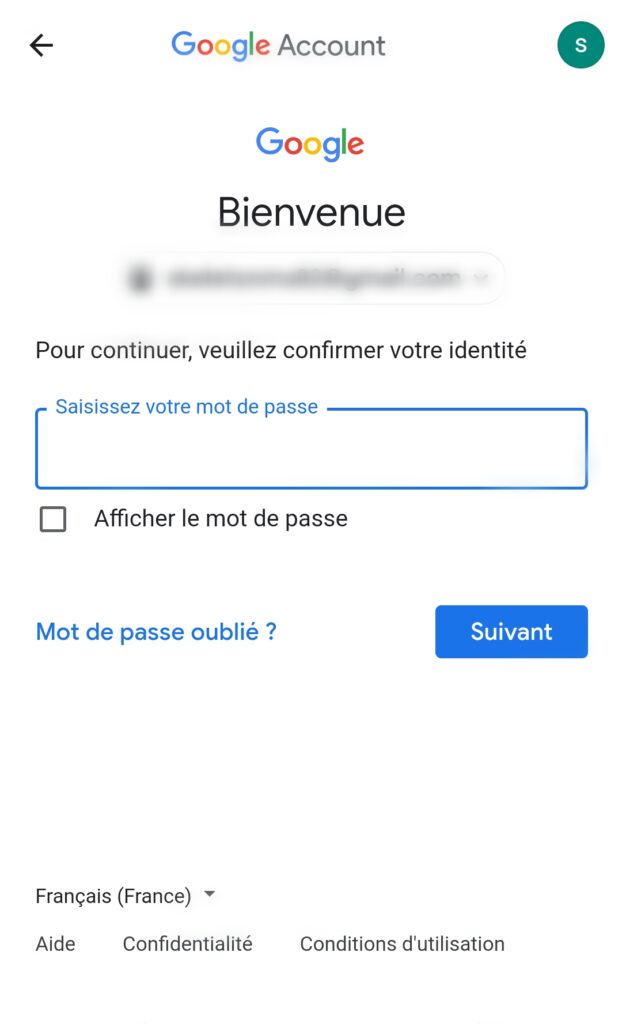Viewport: 622px width, 1024px height.
Task: Open the account avatar labeled S
Action: click(580, 45)
